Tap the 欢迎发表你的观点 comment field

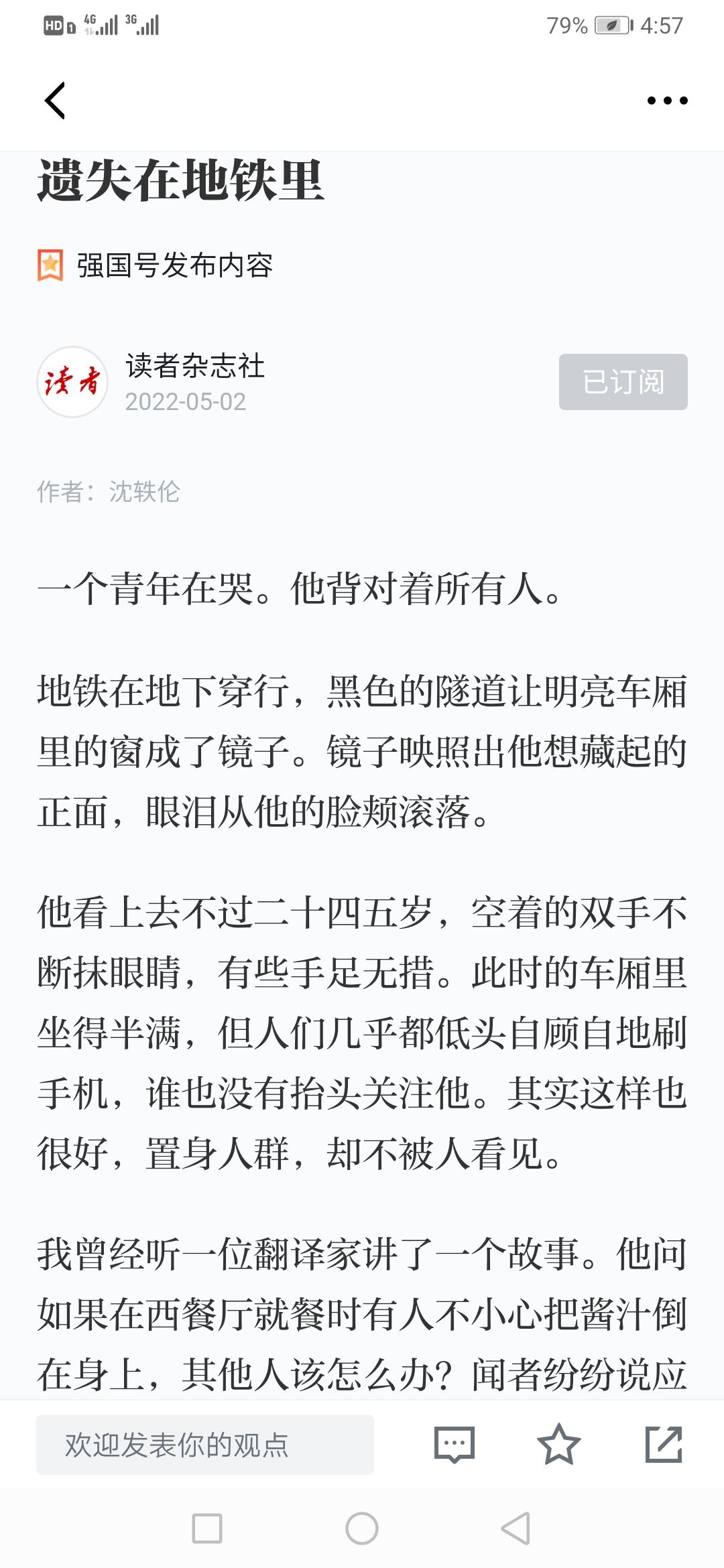click(205, 1445)
